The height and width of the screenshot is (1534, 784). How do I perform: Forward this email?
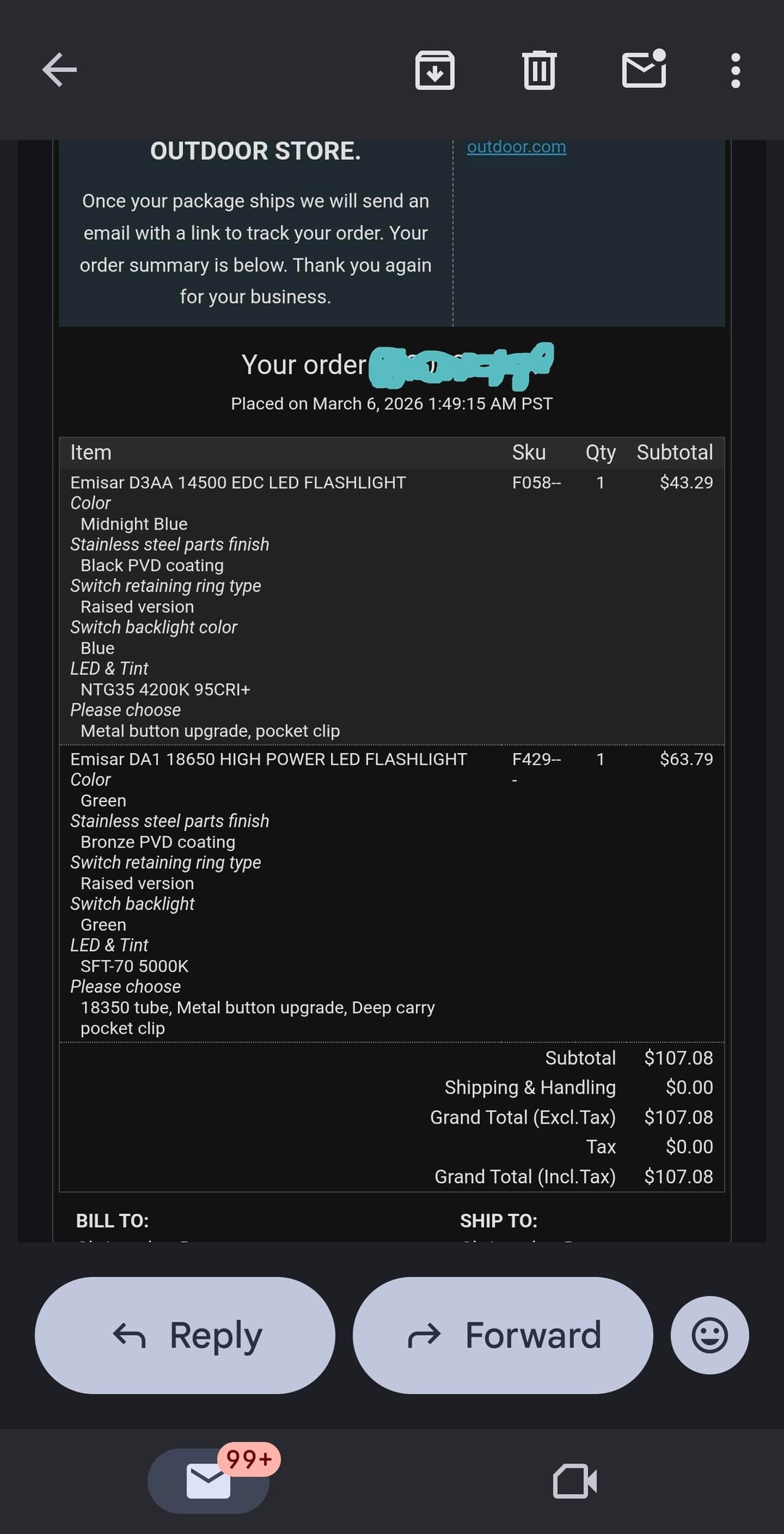502,1335
